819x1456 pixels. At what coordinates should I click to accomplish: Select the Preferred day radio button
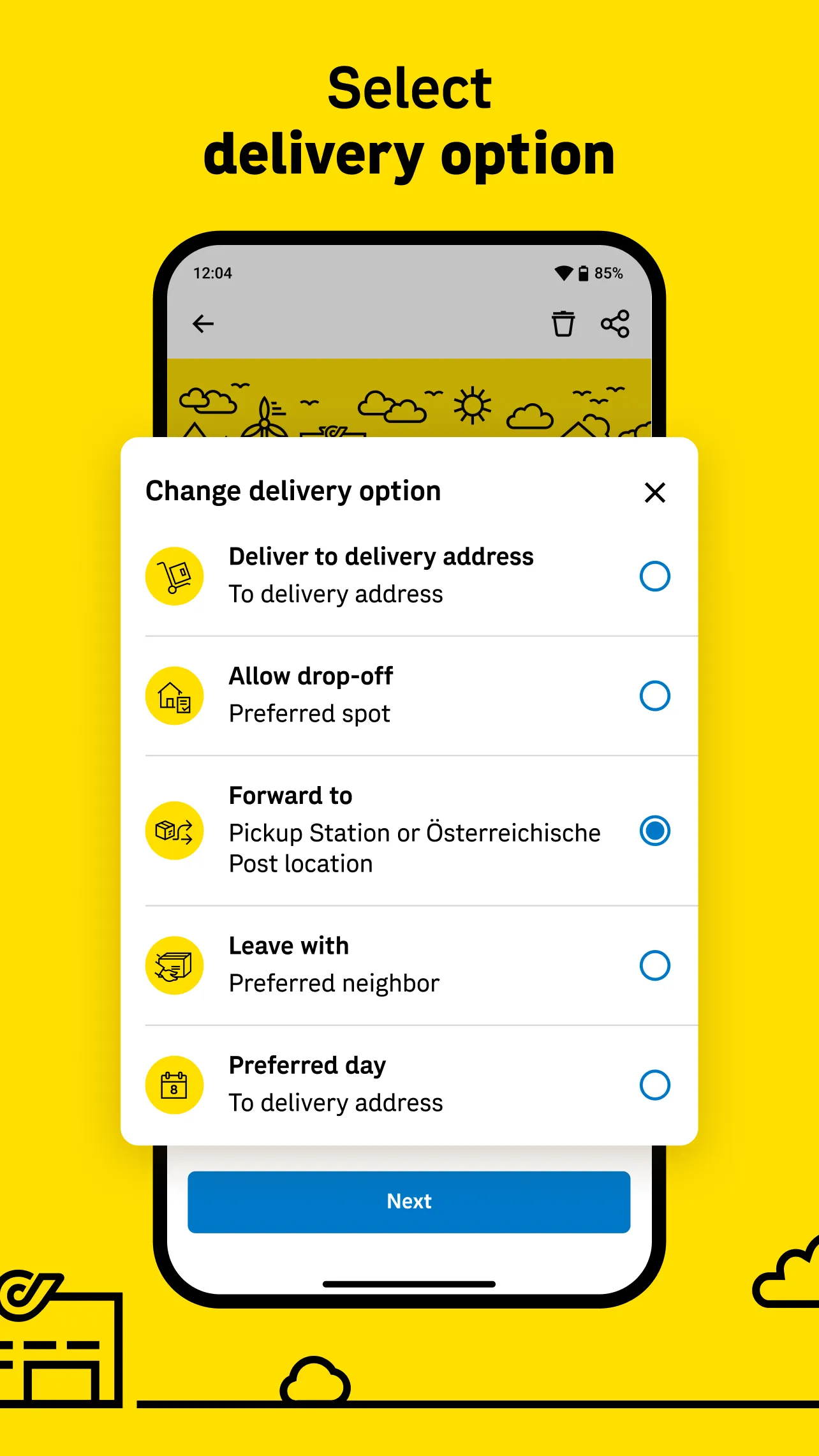(654, 1085)
